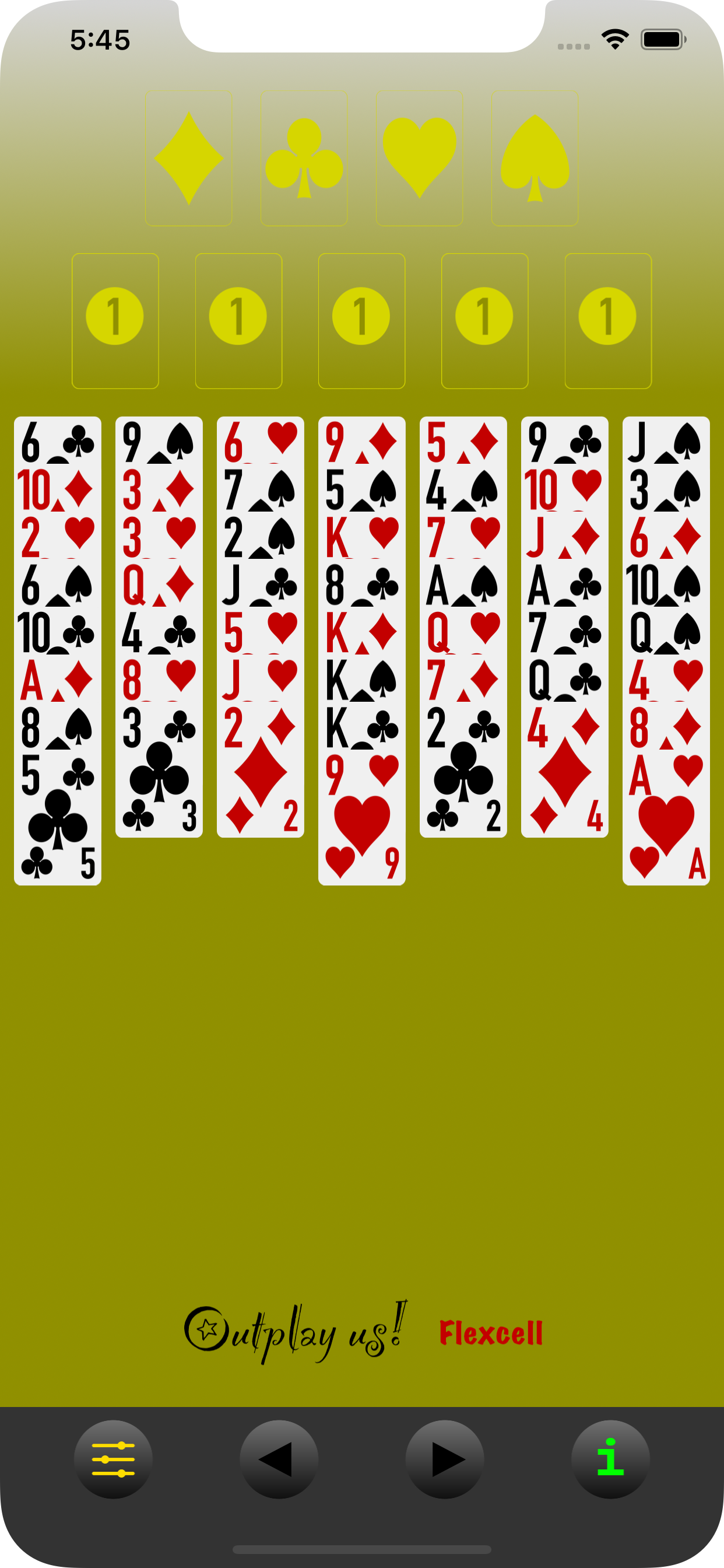The image size is (724, 1568).
Task: Open the green info button
Action: (610, 1459)
